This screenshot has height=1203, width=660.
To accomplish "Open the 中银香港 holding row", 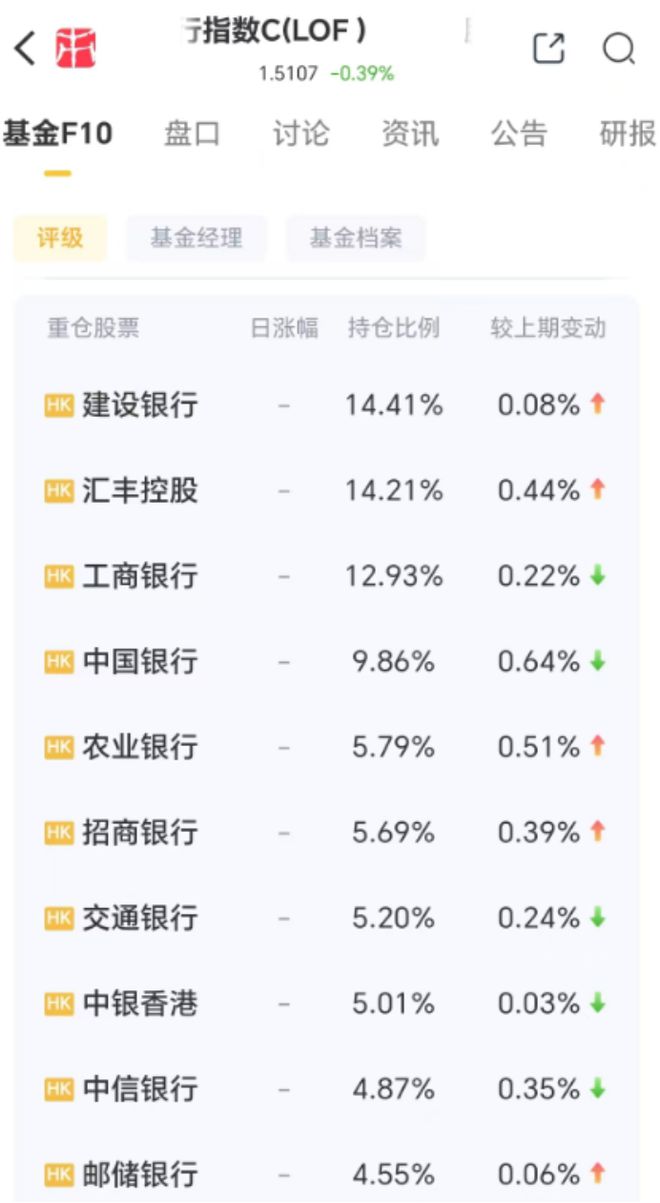I will point(326,1003).
